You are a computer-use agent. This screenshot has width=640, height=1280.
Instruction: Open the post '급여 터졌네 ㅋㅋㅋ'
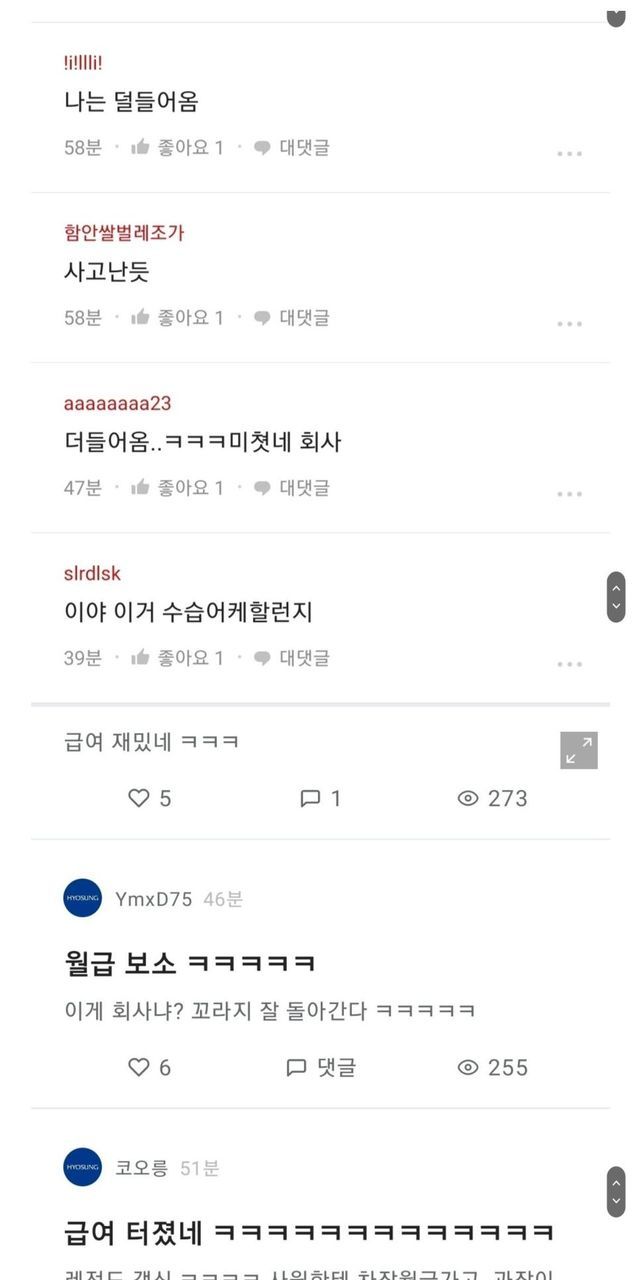(x=308, y=1232)
